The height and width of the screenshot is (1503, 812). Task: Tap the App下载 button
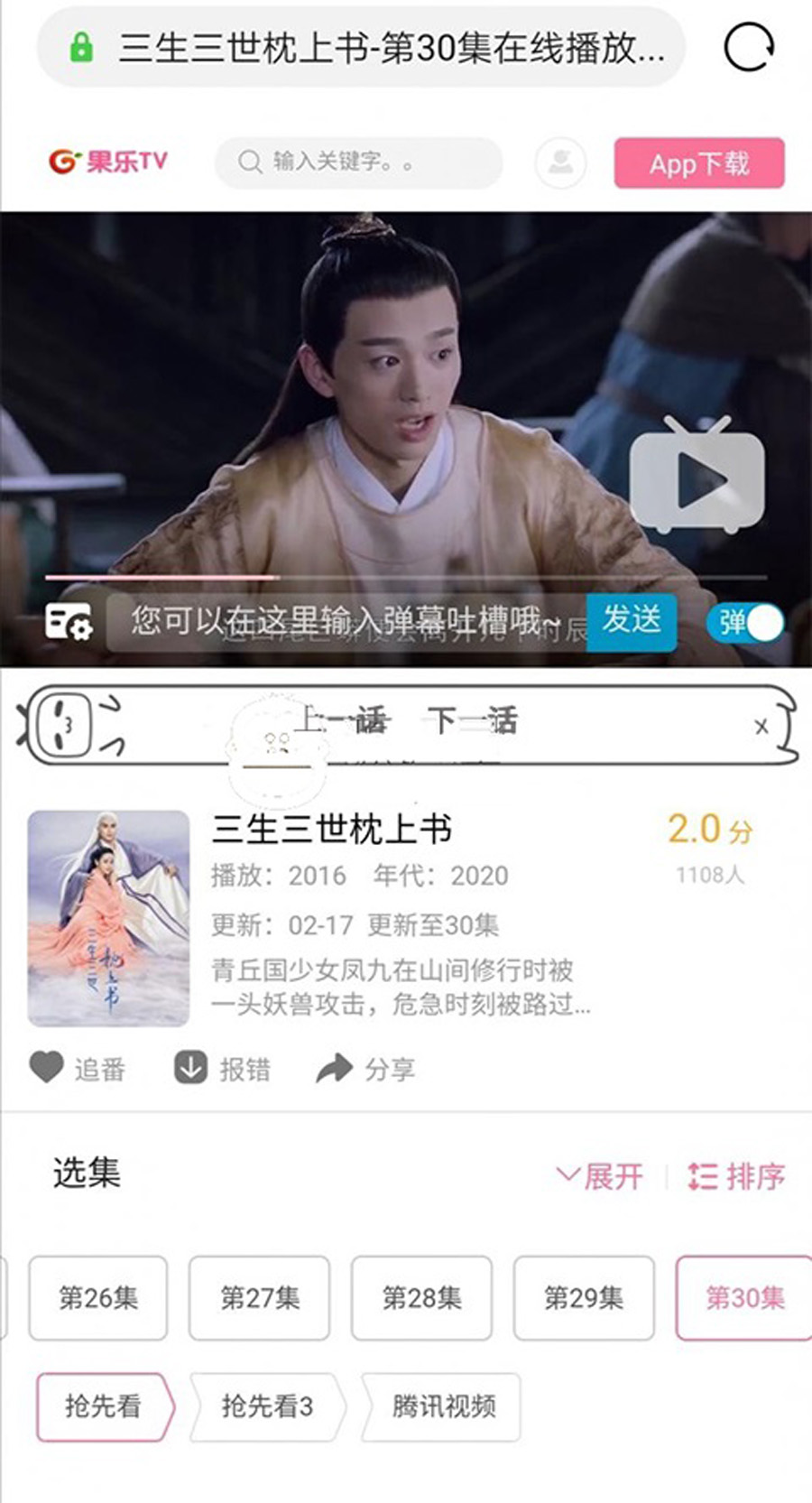(x=699, y=163)
